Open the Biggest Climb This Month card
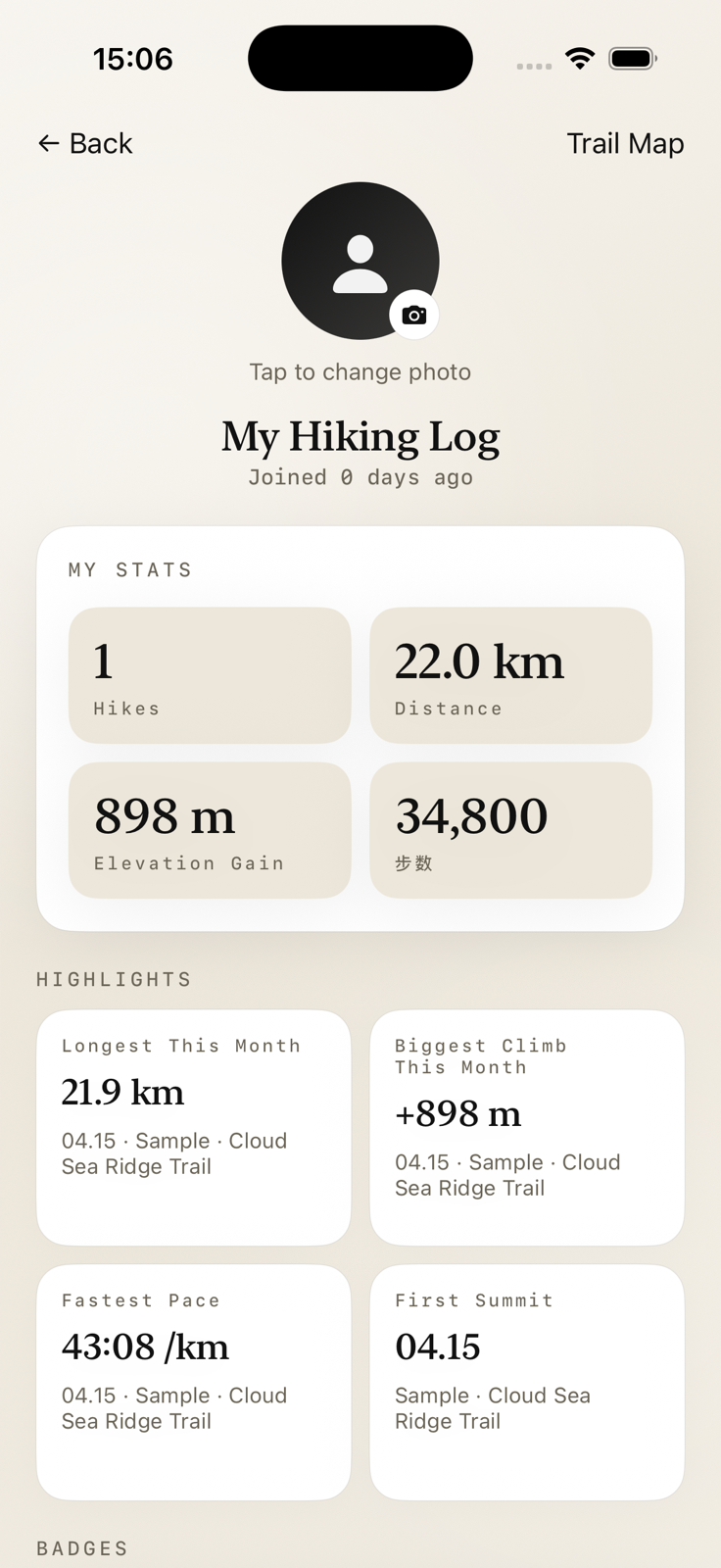Viewport: 721px width, 1568px height. point(527,1127)
